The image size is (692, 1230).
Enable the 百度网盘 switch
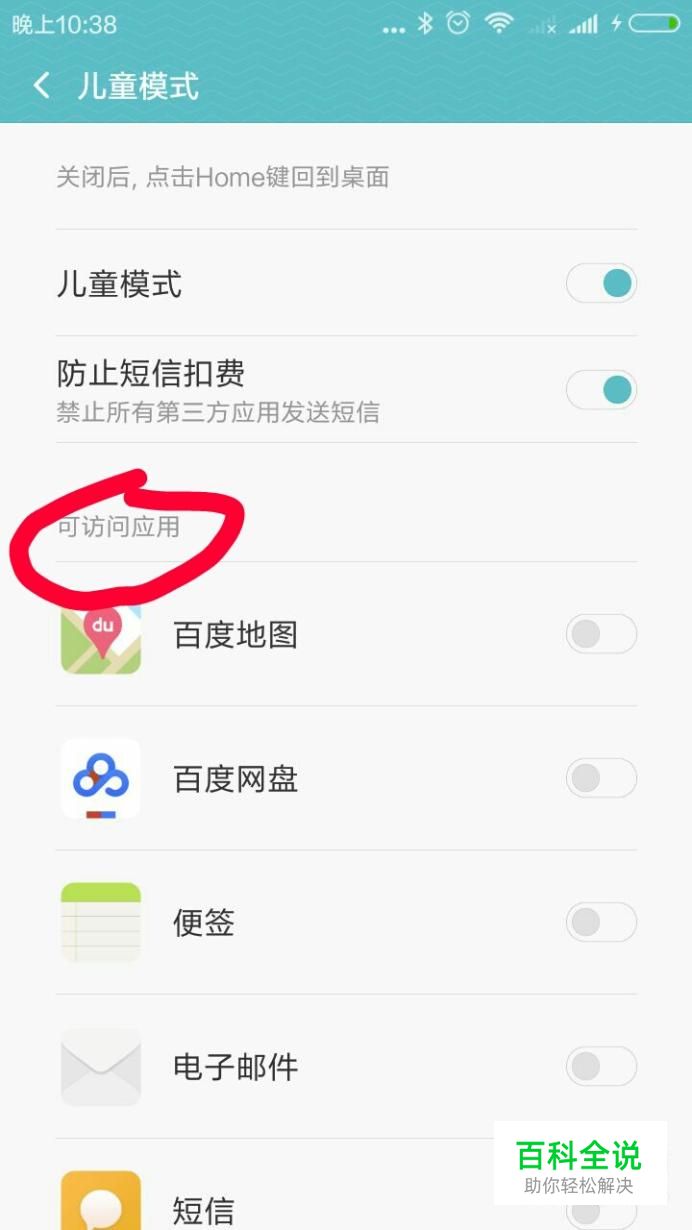coord(601,778)
